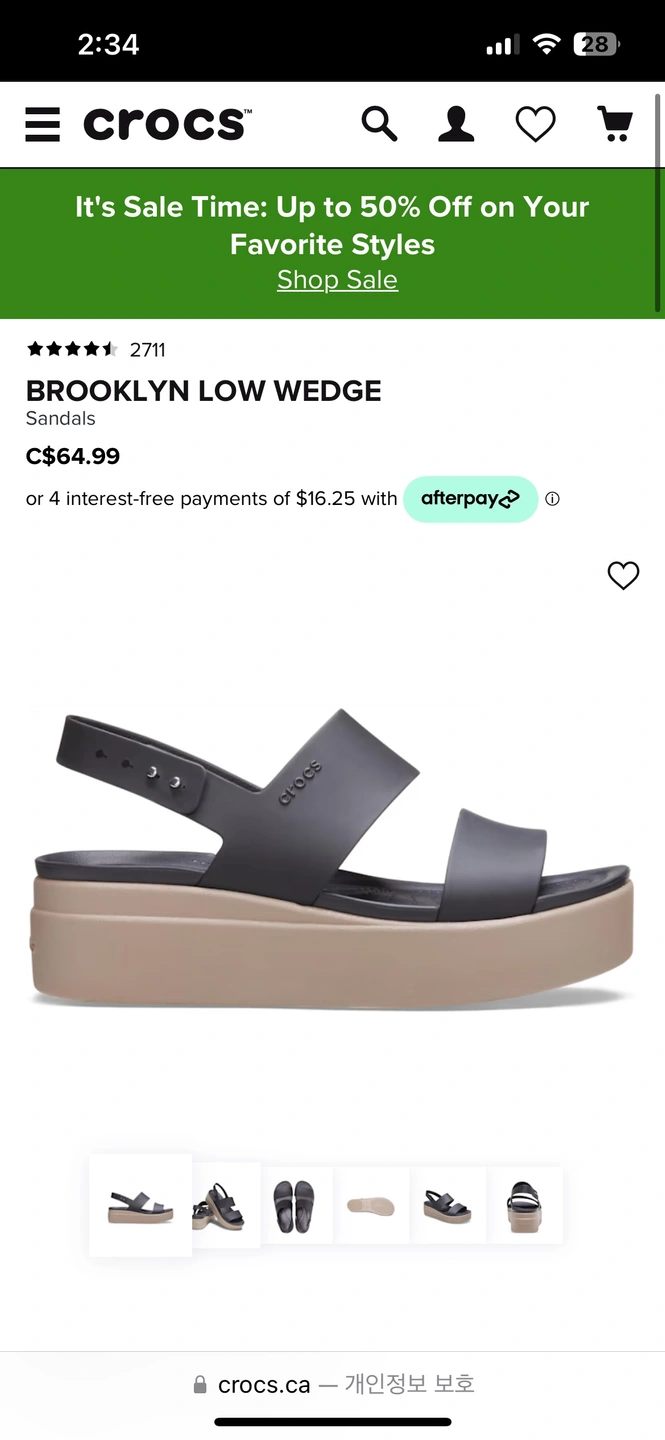Select the second angled pair thumbnail

pyautogui.click(x=226, y=1205)
